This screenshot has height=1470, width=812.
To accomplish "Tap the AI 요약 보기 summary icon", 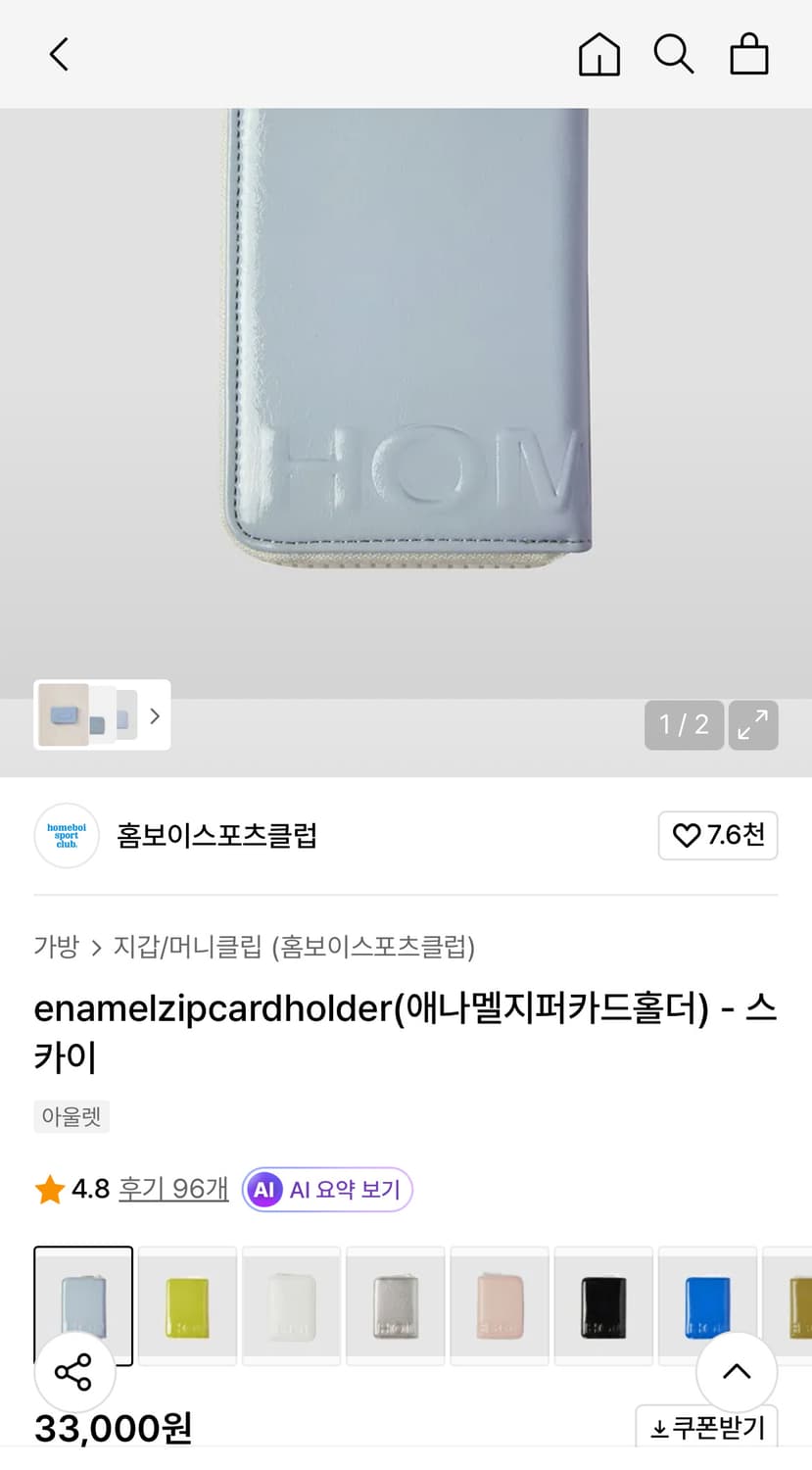I will pyautogui.click(x=264, y=1189).
